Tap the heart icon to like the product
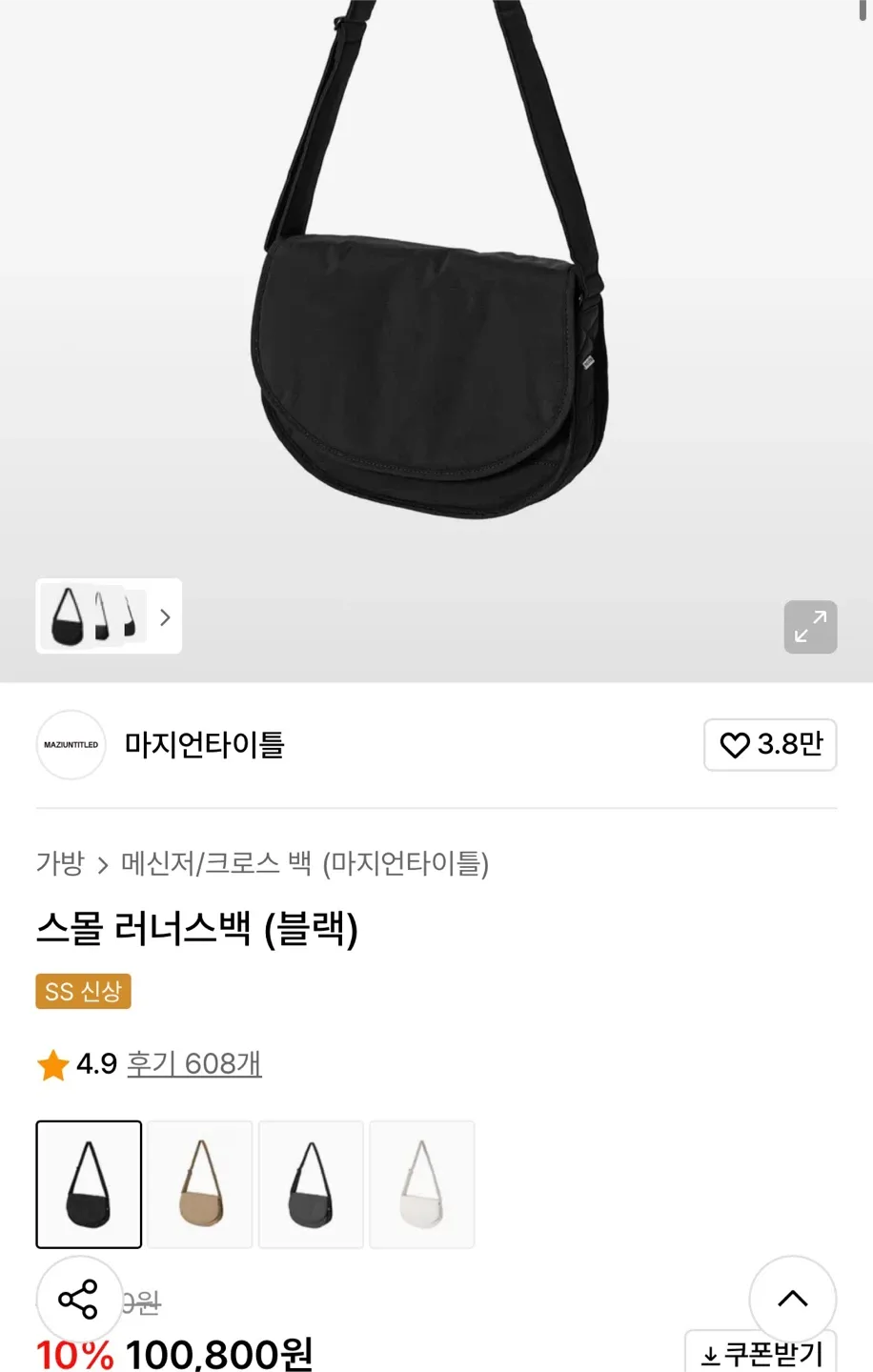The image size is (873, 1372). coord(734,746)
